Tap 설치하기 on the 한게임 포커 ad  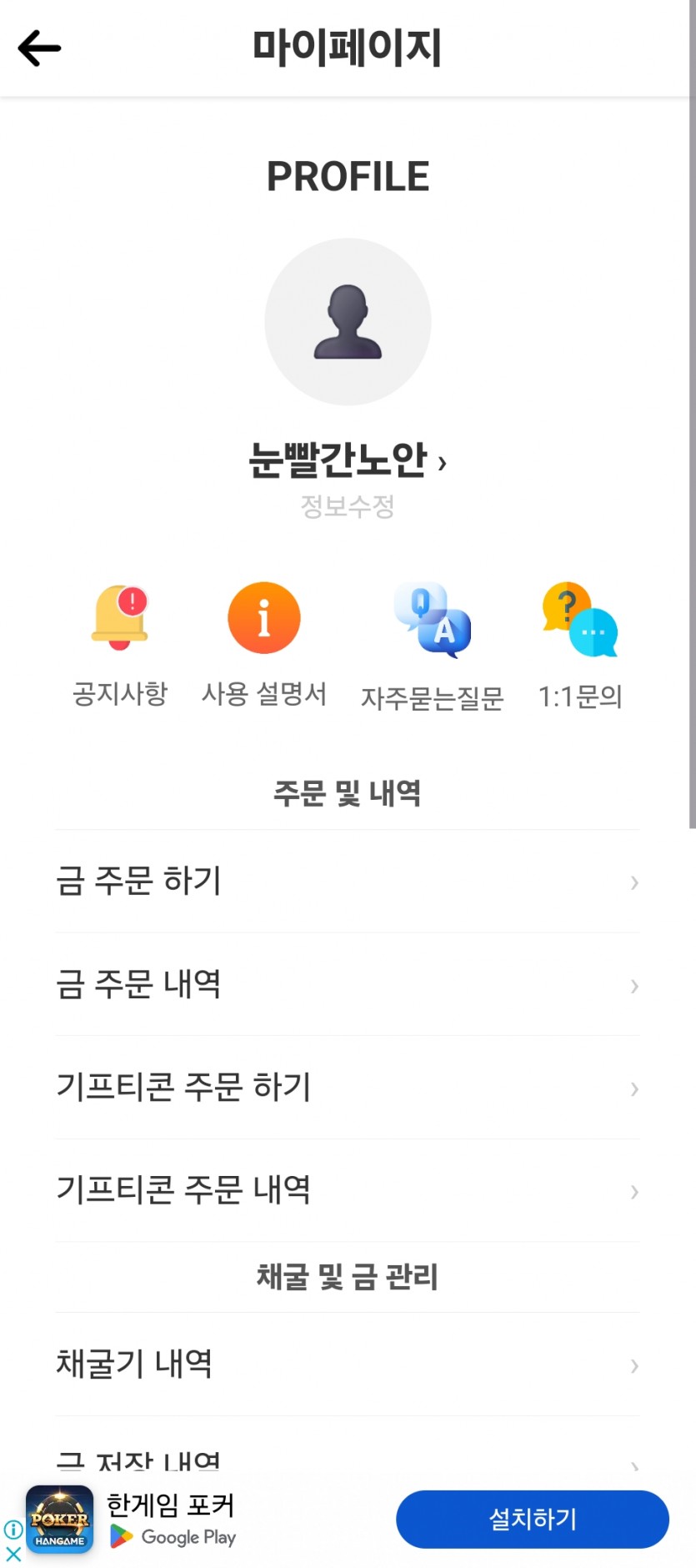pos(532,1519)
